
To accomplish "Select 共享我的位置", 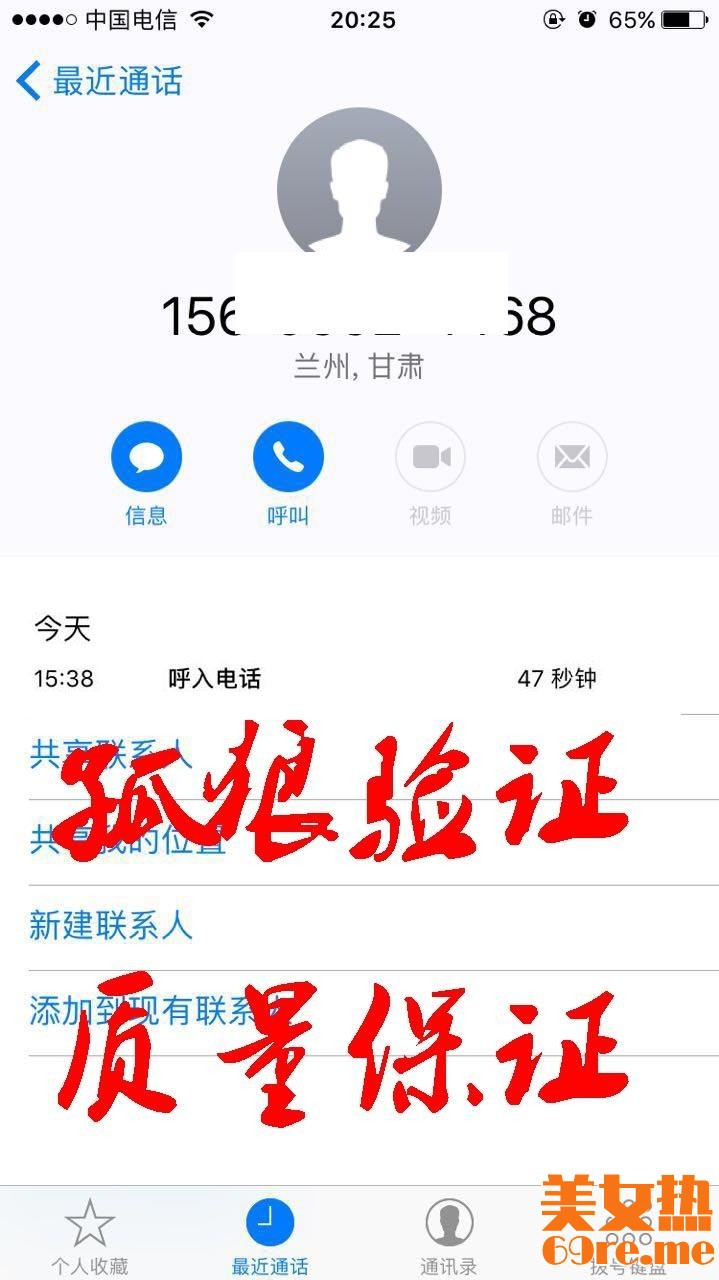I will [x=128, y=841].
